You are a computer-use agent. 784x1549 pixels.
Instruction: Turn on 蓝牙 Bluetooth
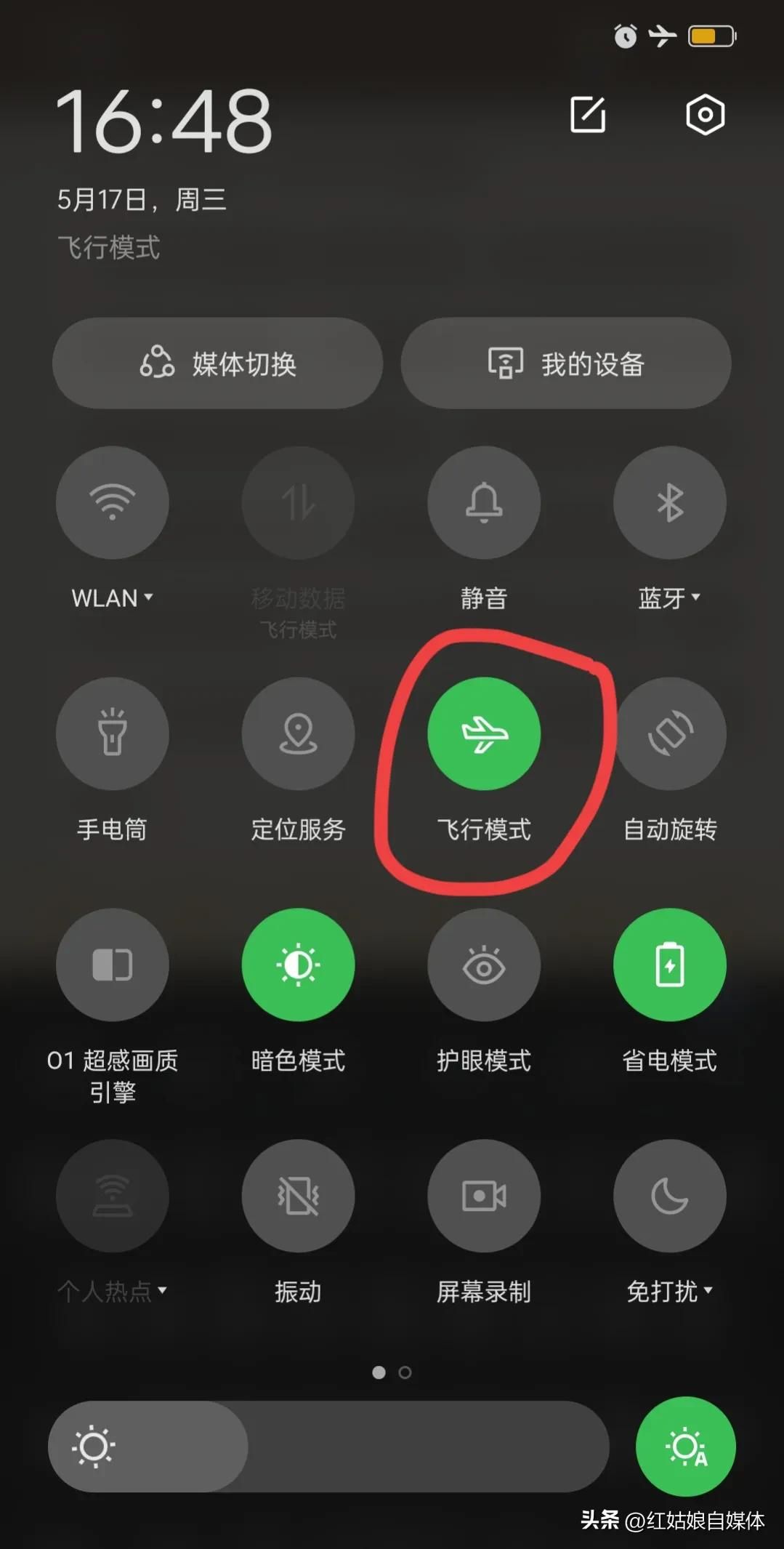[670, 503]
